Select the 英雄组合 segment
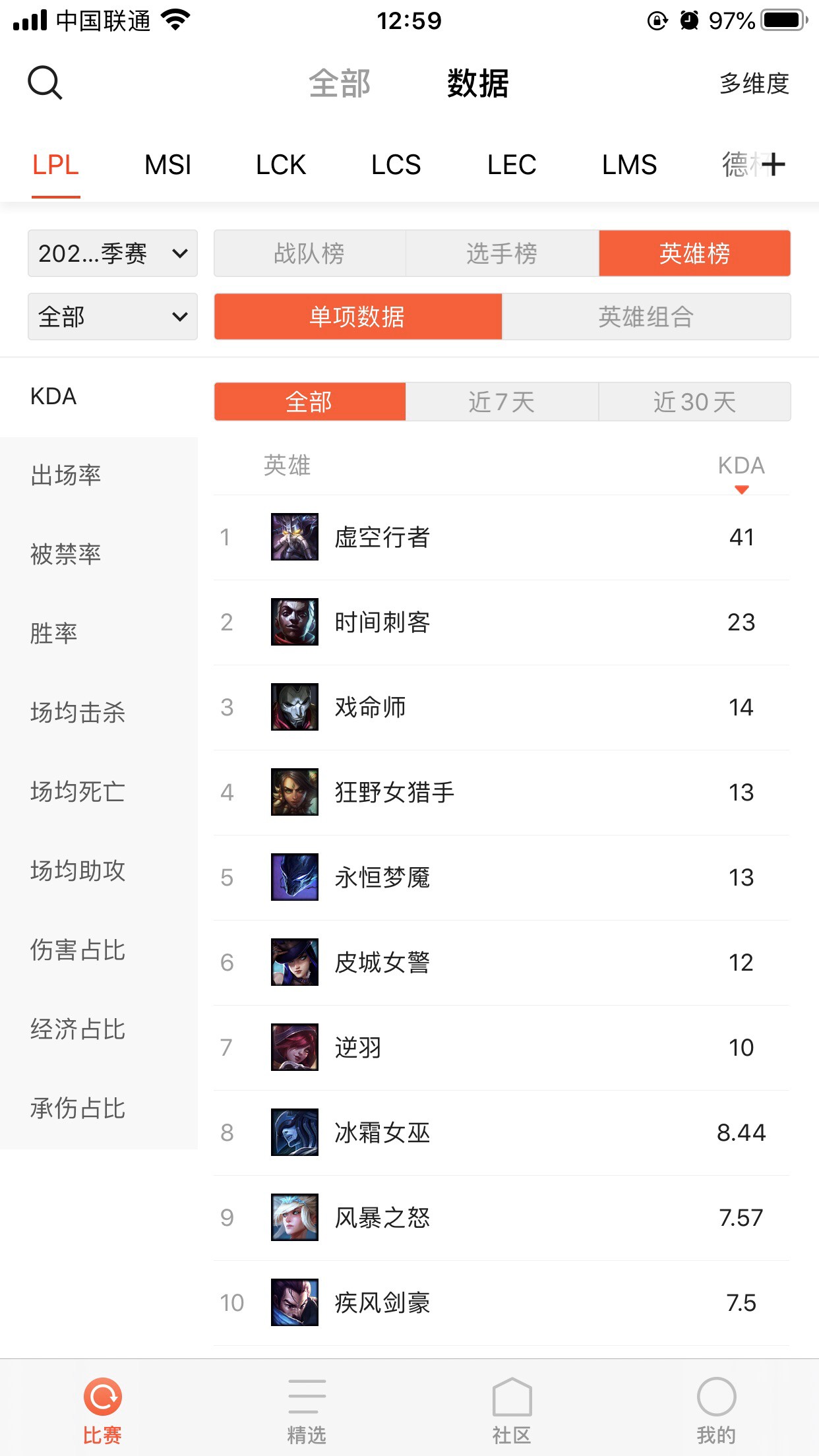Image resolution: width=819 pixels, height=1456 pixels. point(646,317)
